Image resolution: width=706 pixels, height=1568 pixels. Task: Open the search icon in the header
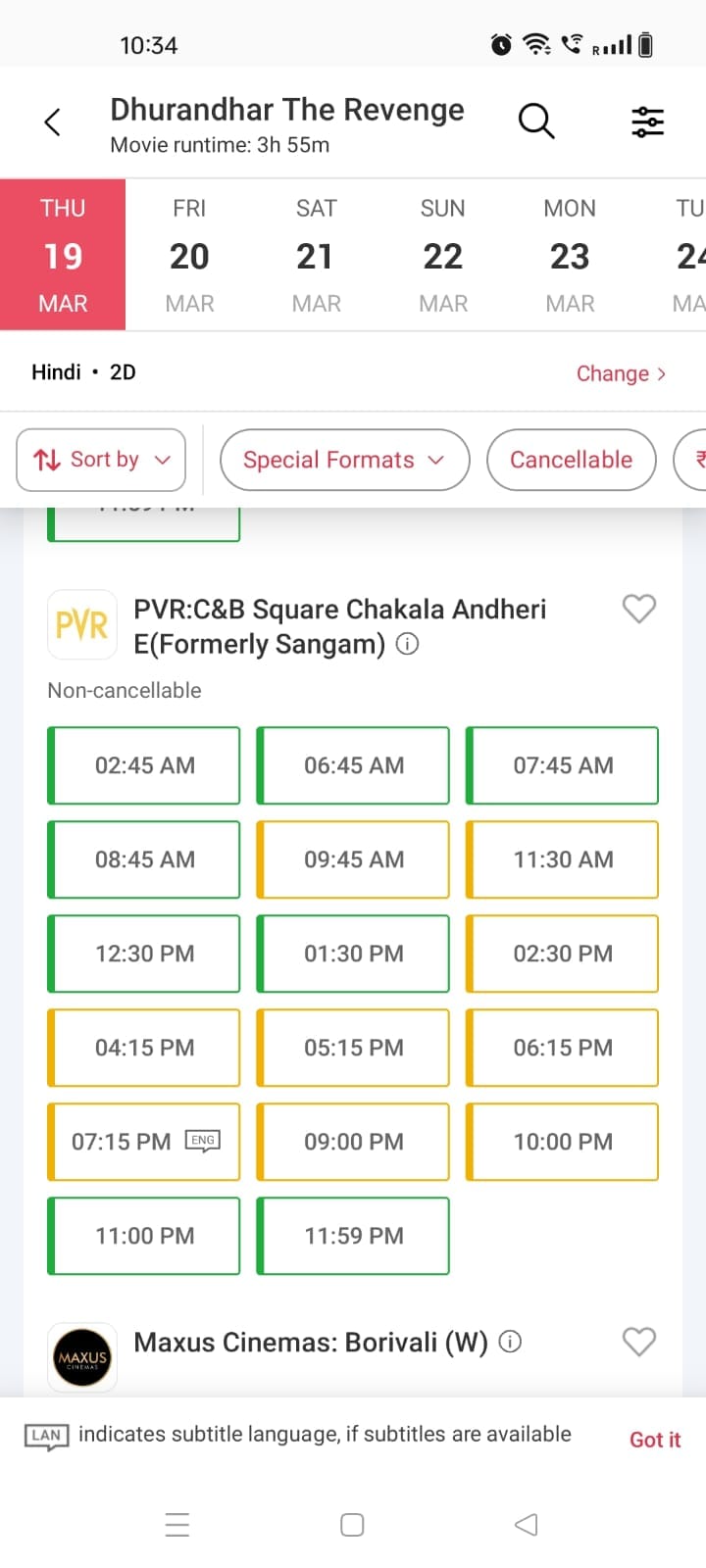click(x=536, y=122)
